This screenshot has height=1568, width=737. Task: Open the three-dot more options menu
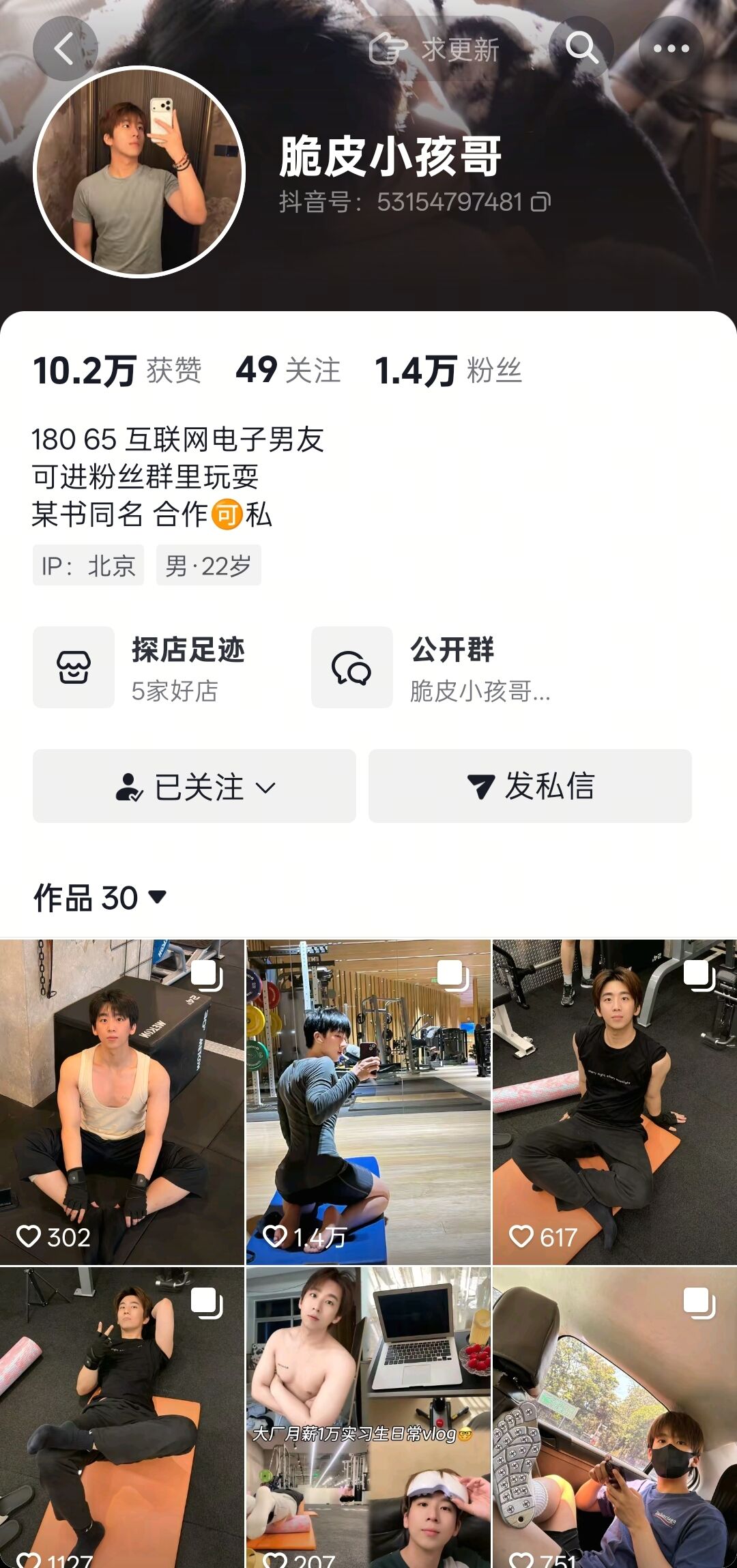[671, 49]
